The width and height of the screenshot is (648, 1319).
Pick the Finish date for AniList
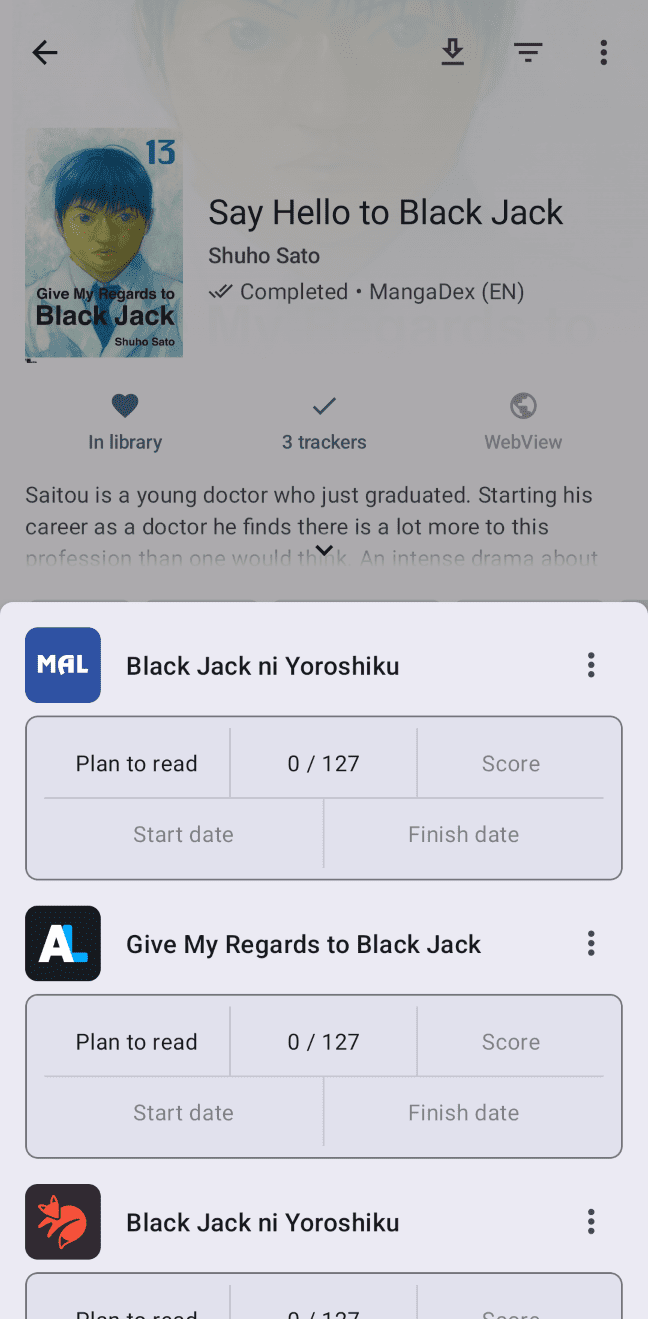coord(463,1112)
